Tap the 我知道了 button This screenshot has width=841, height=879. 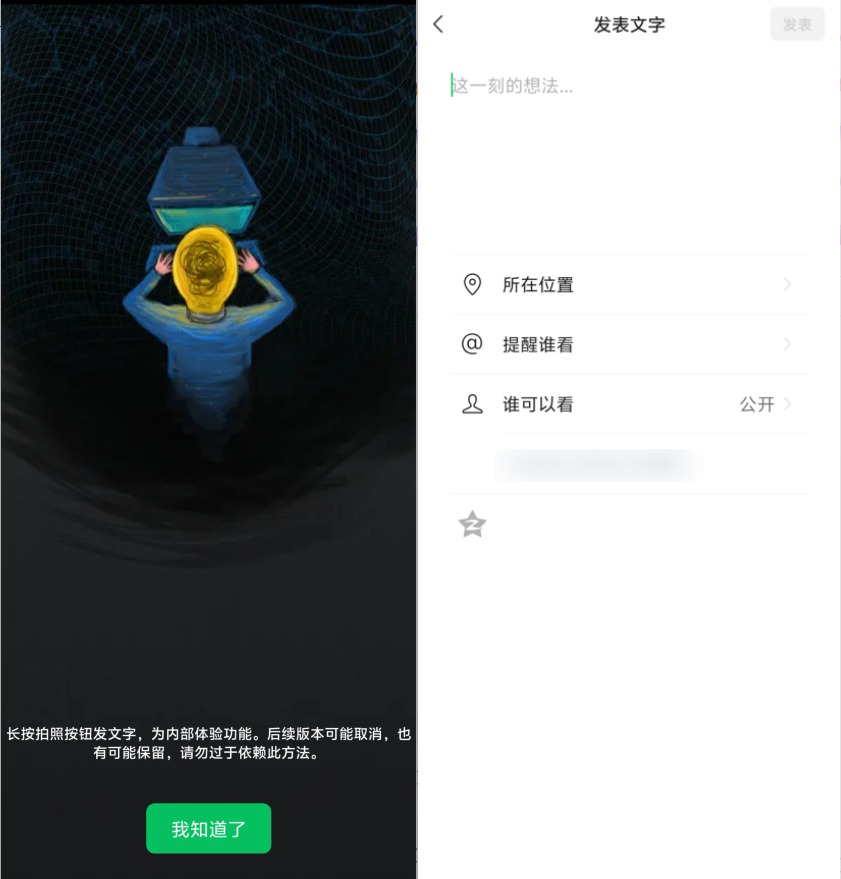tap(208, 828)
